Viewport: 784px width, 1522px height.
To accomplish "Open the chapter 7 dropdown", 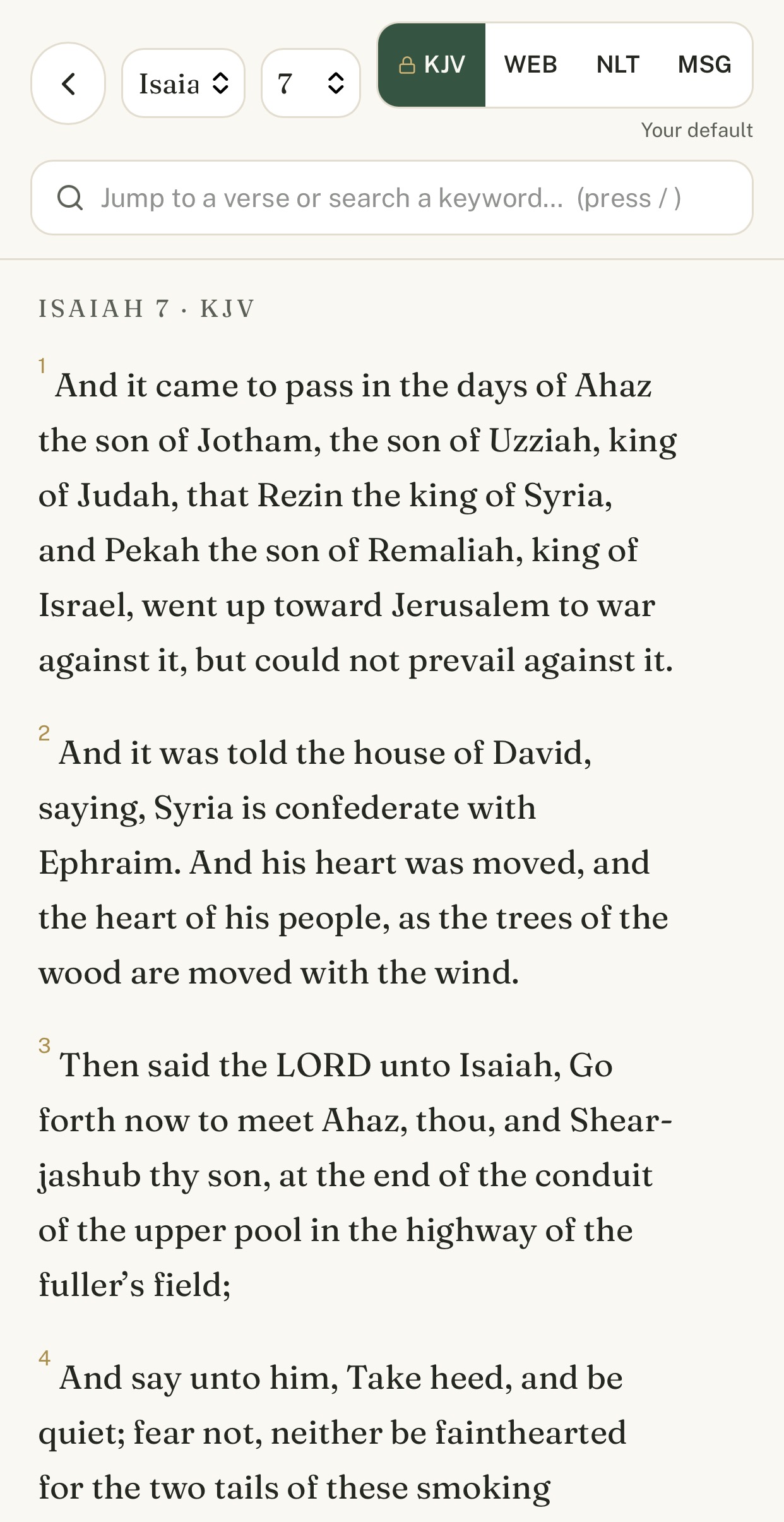I will pyautogui.click(x=311, y=83).
